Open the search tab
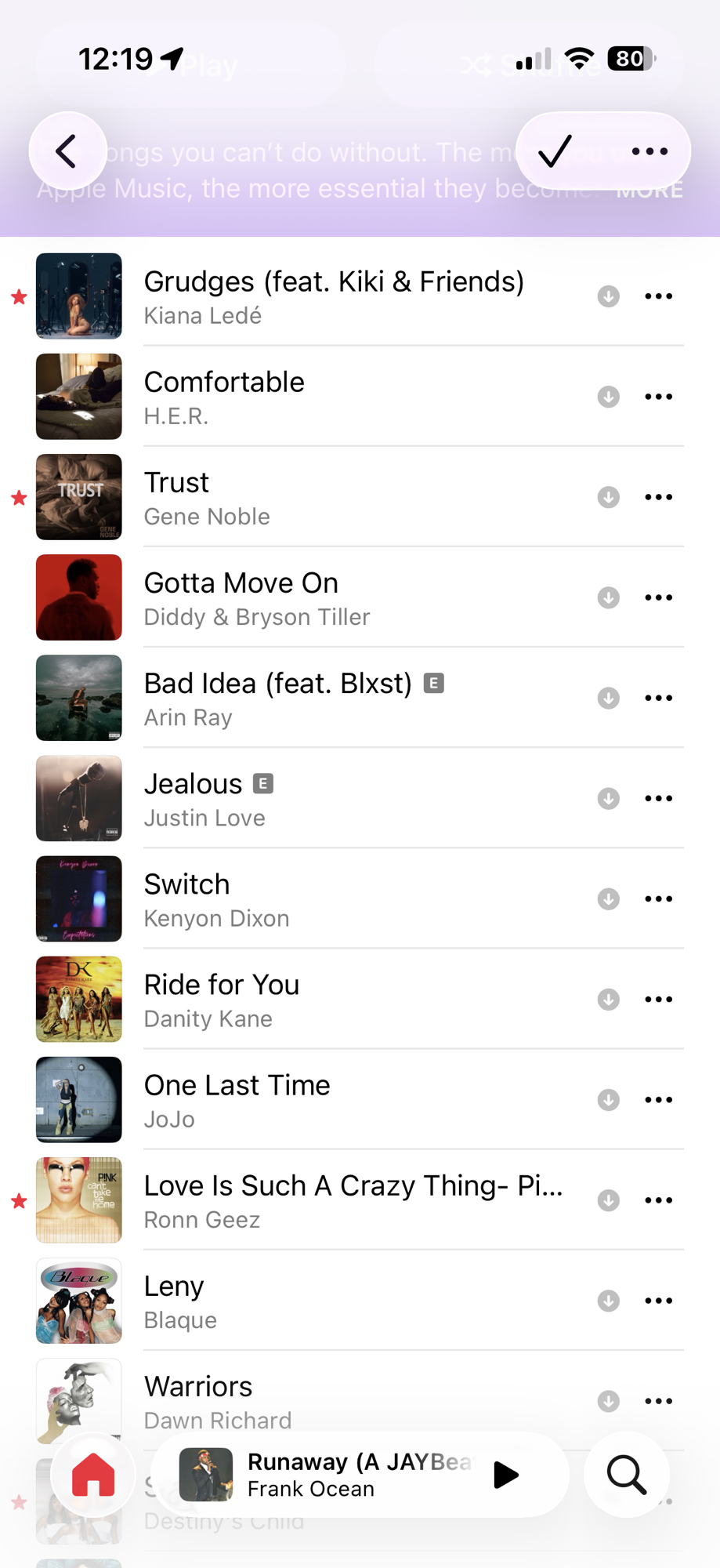 pos(626,1475)
